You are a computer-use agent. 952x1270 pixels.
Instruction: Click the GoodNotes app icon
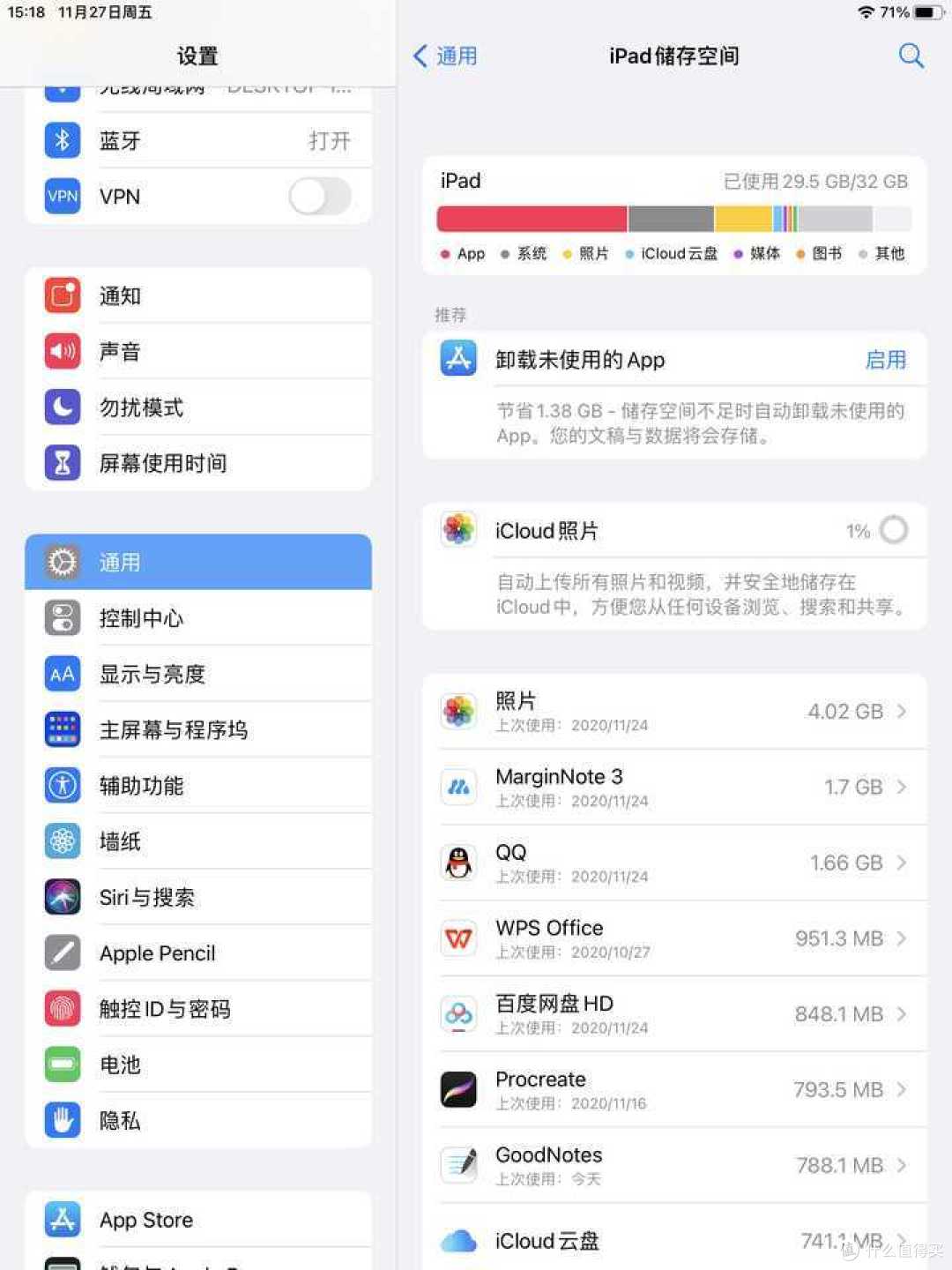458,1165
